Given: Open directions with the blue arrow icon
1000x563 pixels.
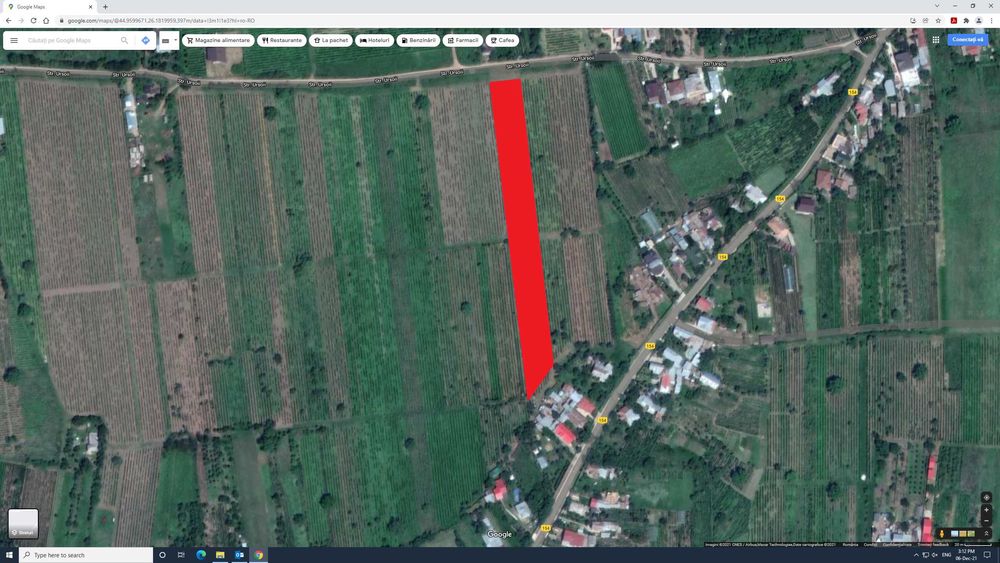Looking at the screenshot, I should (146, 40).
